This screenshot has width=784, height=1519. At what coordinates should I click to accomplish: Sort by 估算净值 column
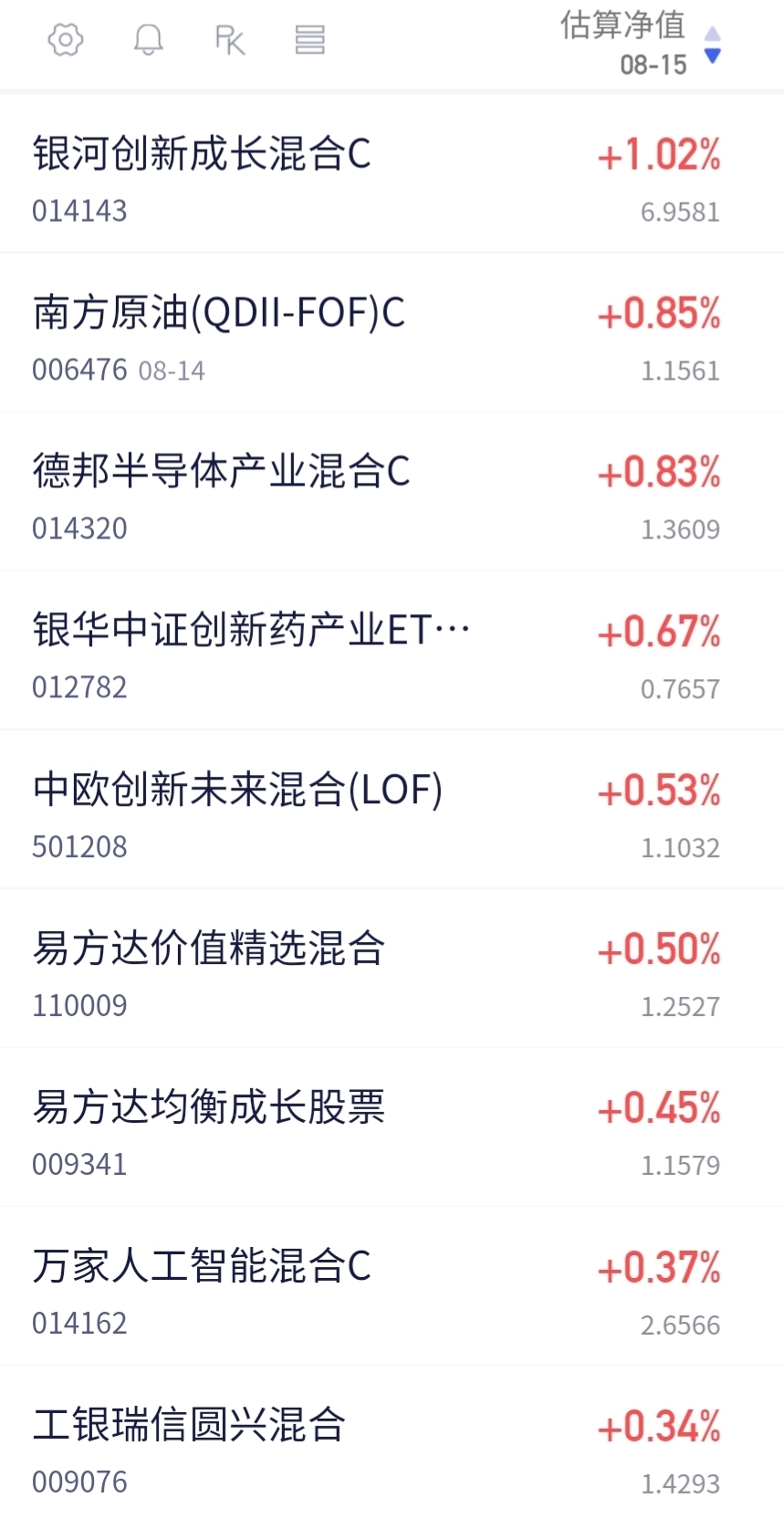click(x=641, y=43)
